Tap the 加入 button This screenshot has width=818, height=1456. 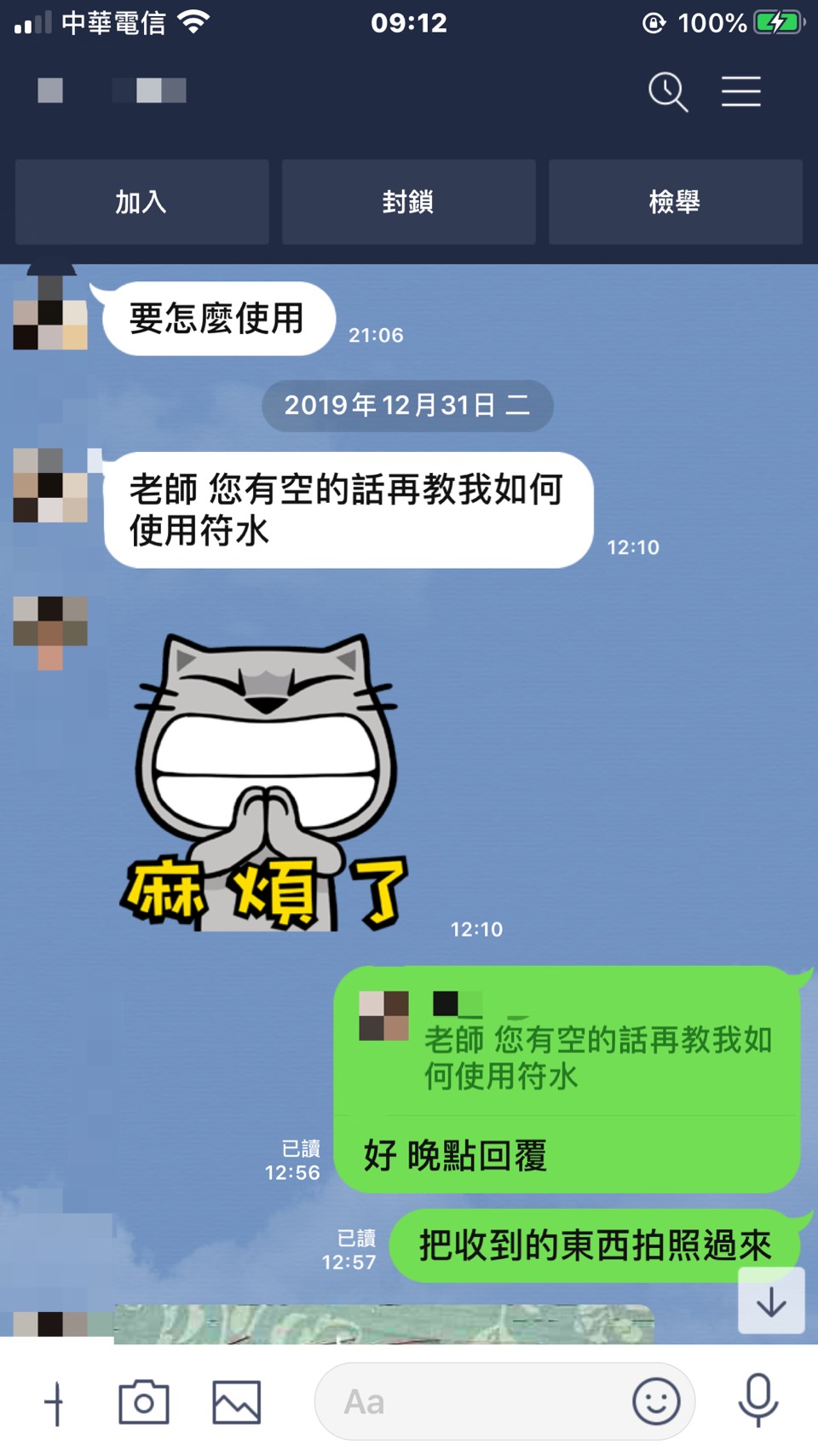[141, 202]
